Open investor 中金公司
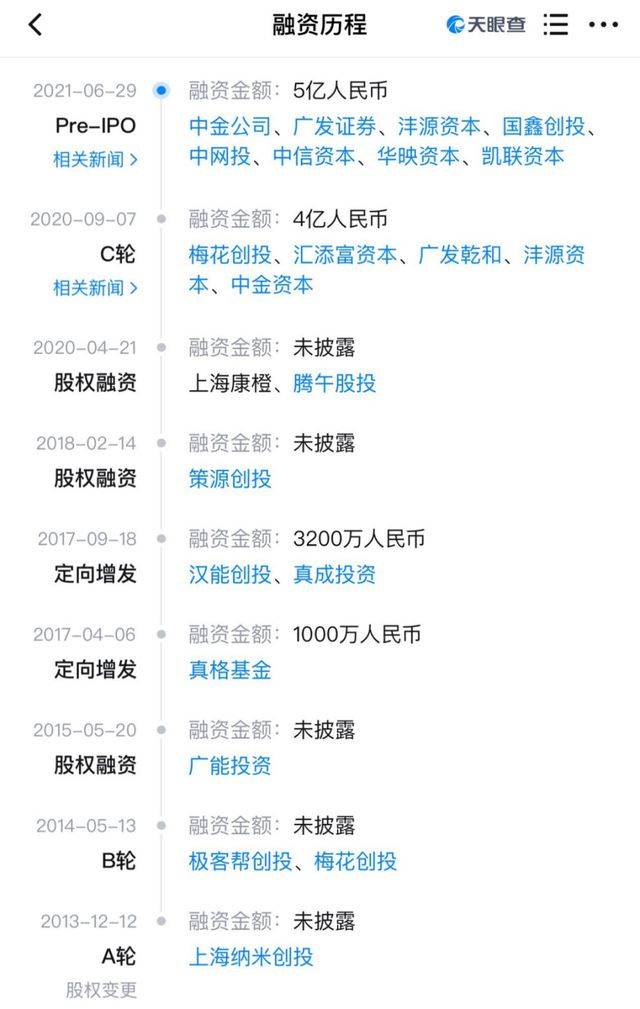The image size is (640, 1009). point(229,126)
